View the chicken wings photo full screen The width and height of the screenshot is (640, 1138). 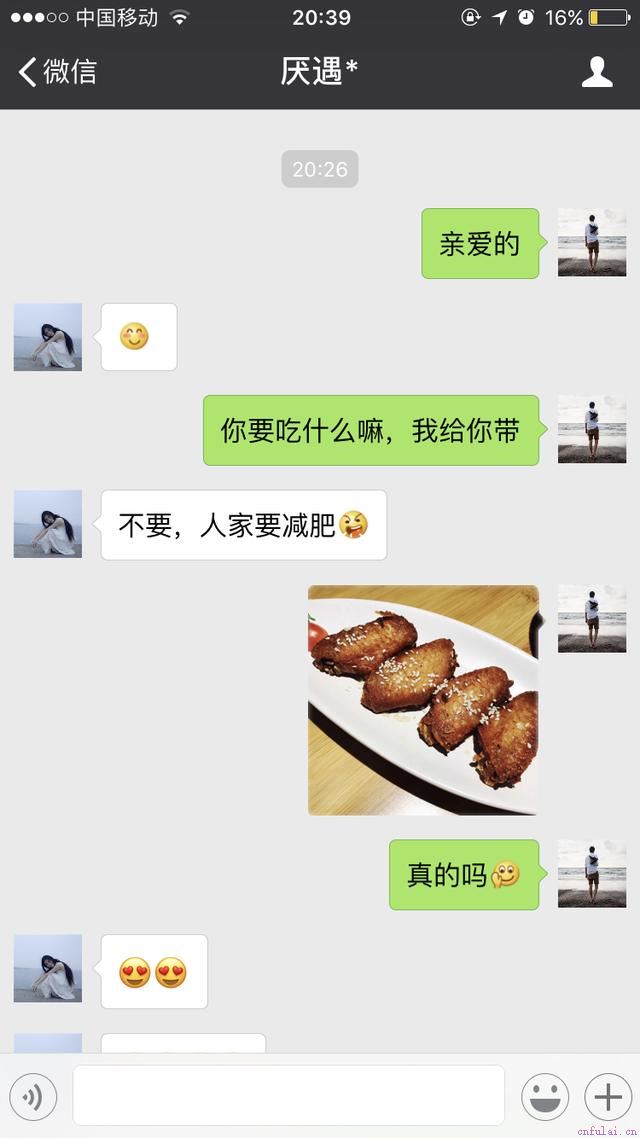[423, 700]
